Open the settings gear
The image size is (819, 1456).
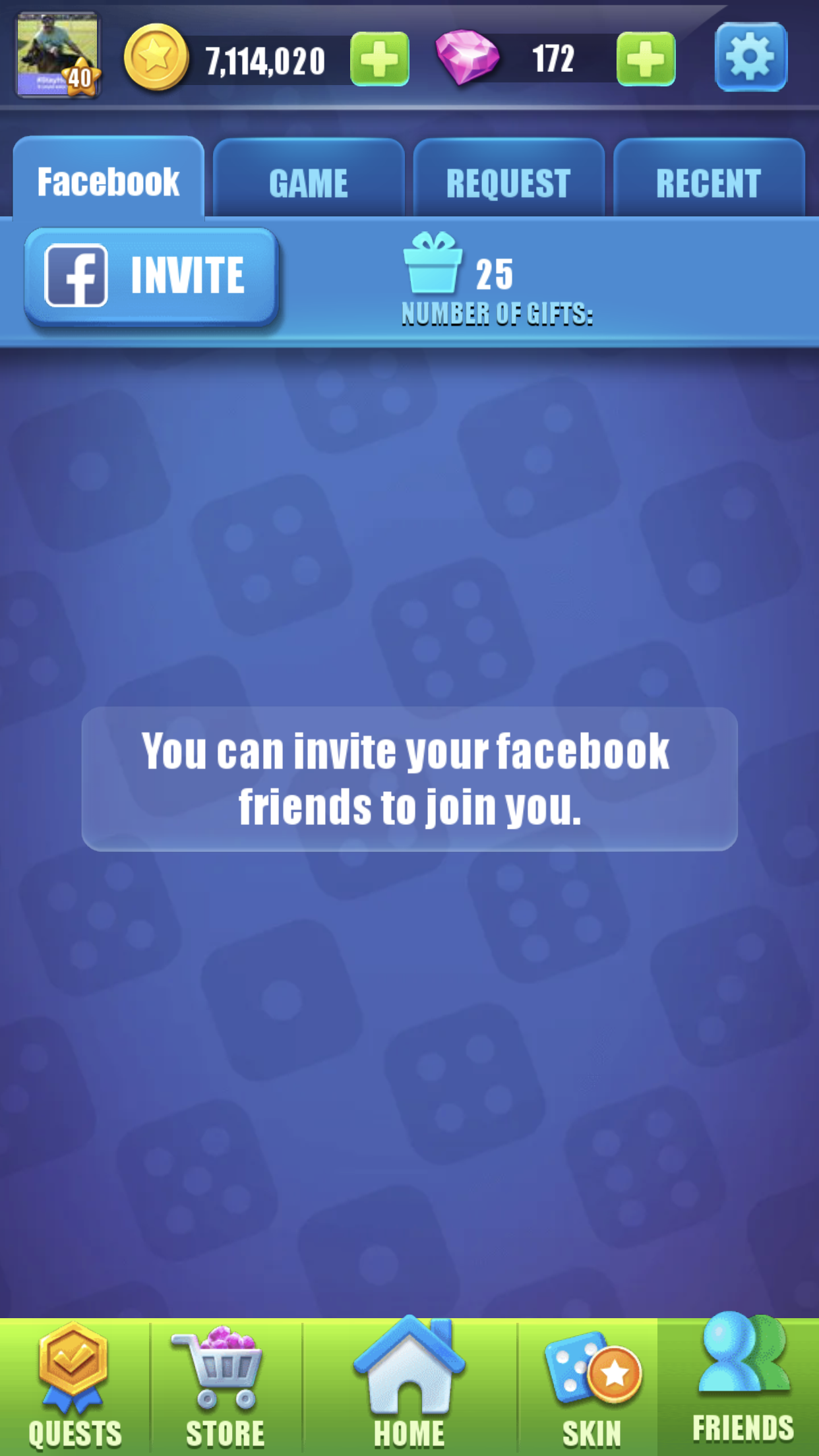750,57
